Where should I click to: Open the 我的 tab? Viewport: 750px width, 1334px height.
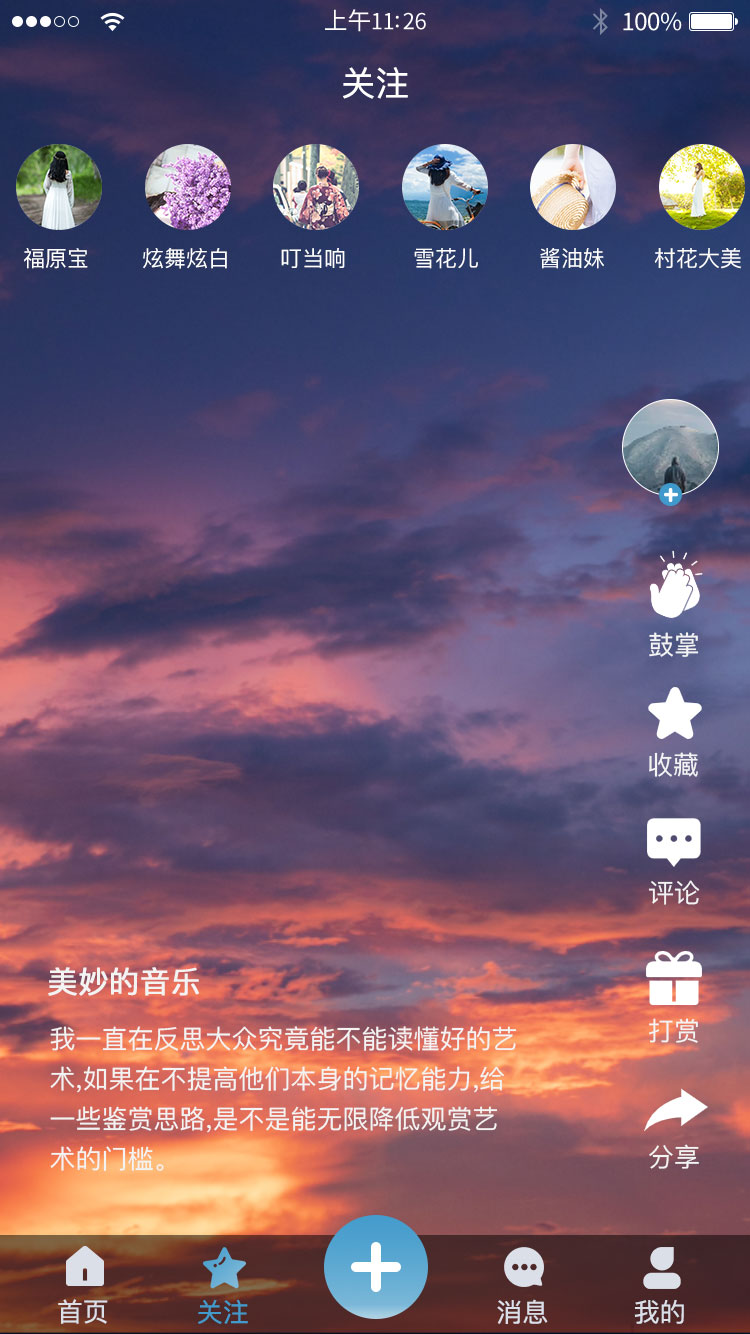pyautogui.click(x=661, y=1284)
